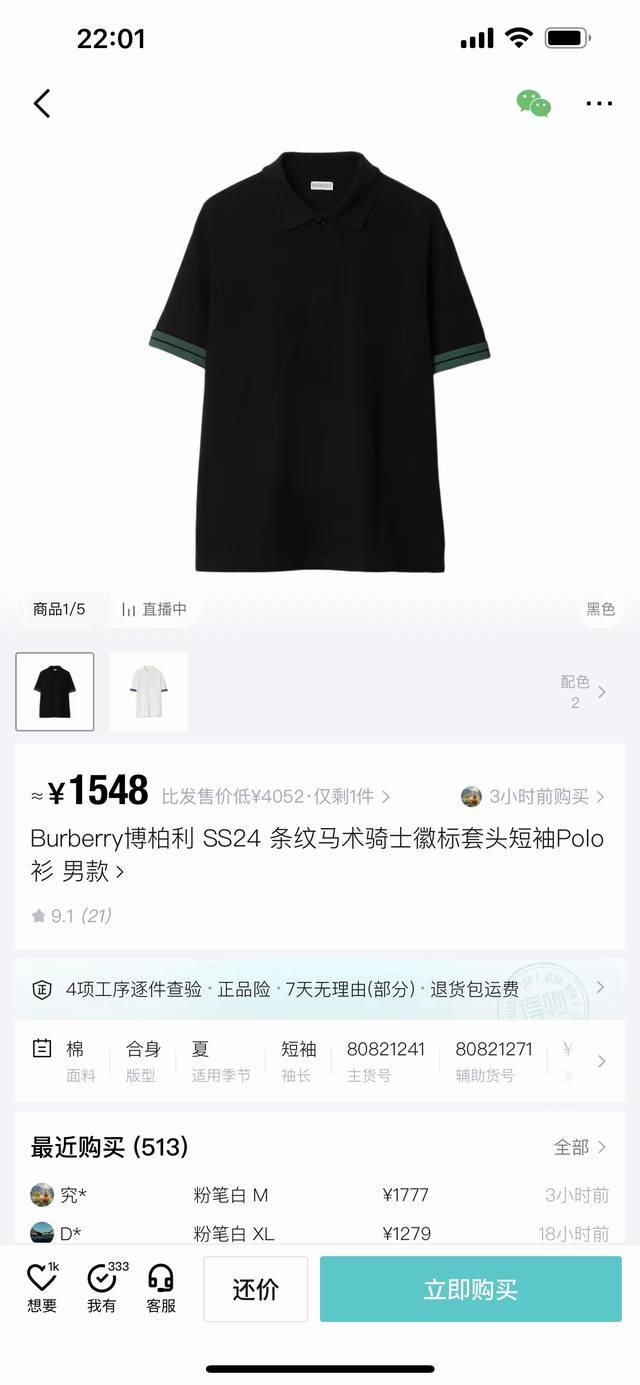Open the 3小时前购买 purchase record

pos(533,796)
